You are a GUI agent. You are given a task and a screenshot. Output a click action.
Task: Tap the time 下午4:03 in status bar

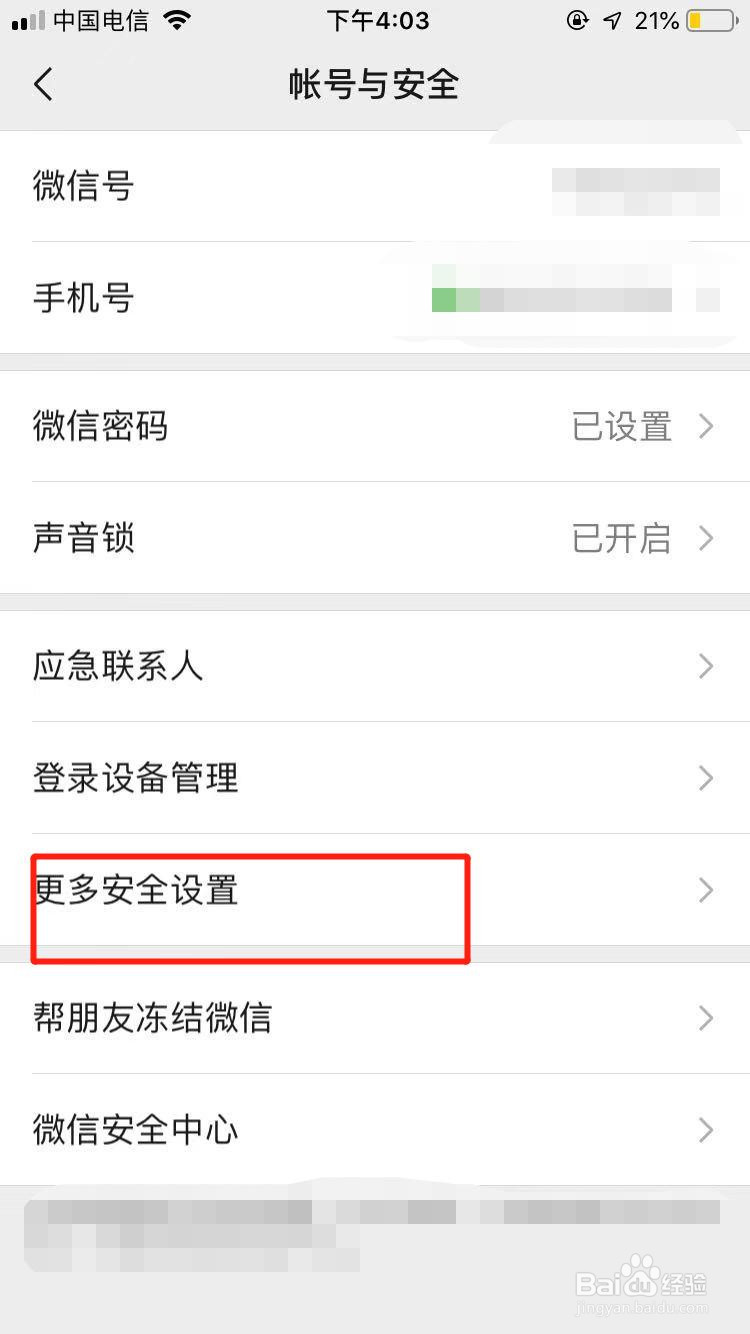(x=378, y=20)
